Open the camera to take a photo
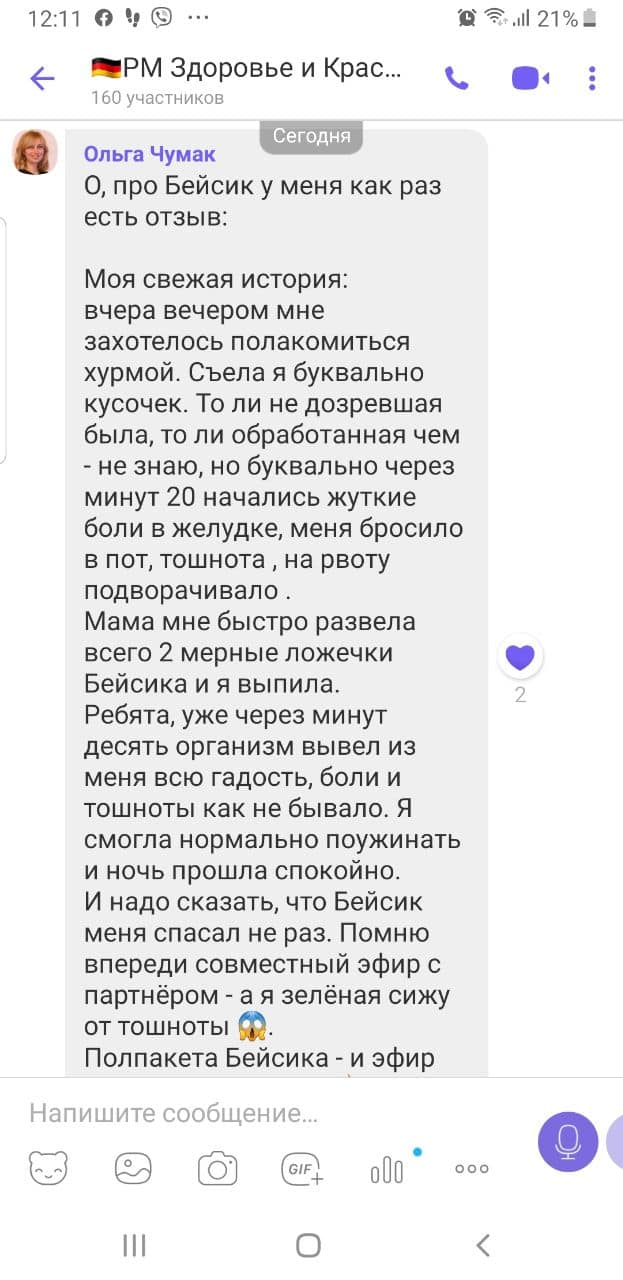 coord(217,1168)
